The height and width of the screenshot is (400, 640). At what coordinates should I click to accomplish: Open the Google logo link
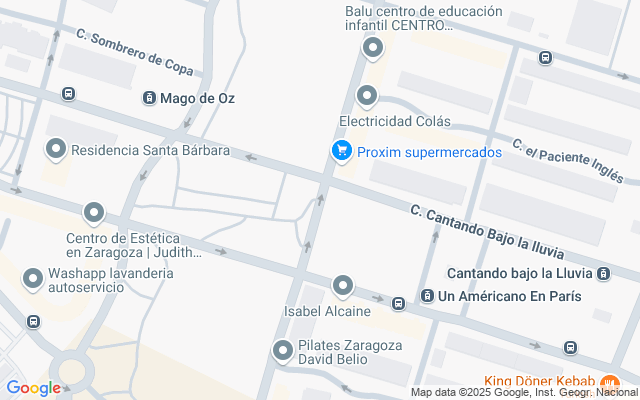click(x=33, y=388)
